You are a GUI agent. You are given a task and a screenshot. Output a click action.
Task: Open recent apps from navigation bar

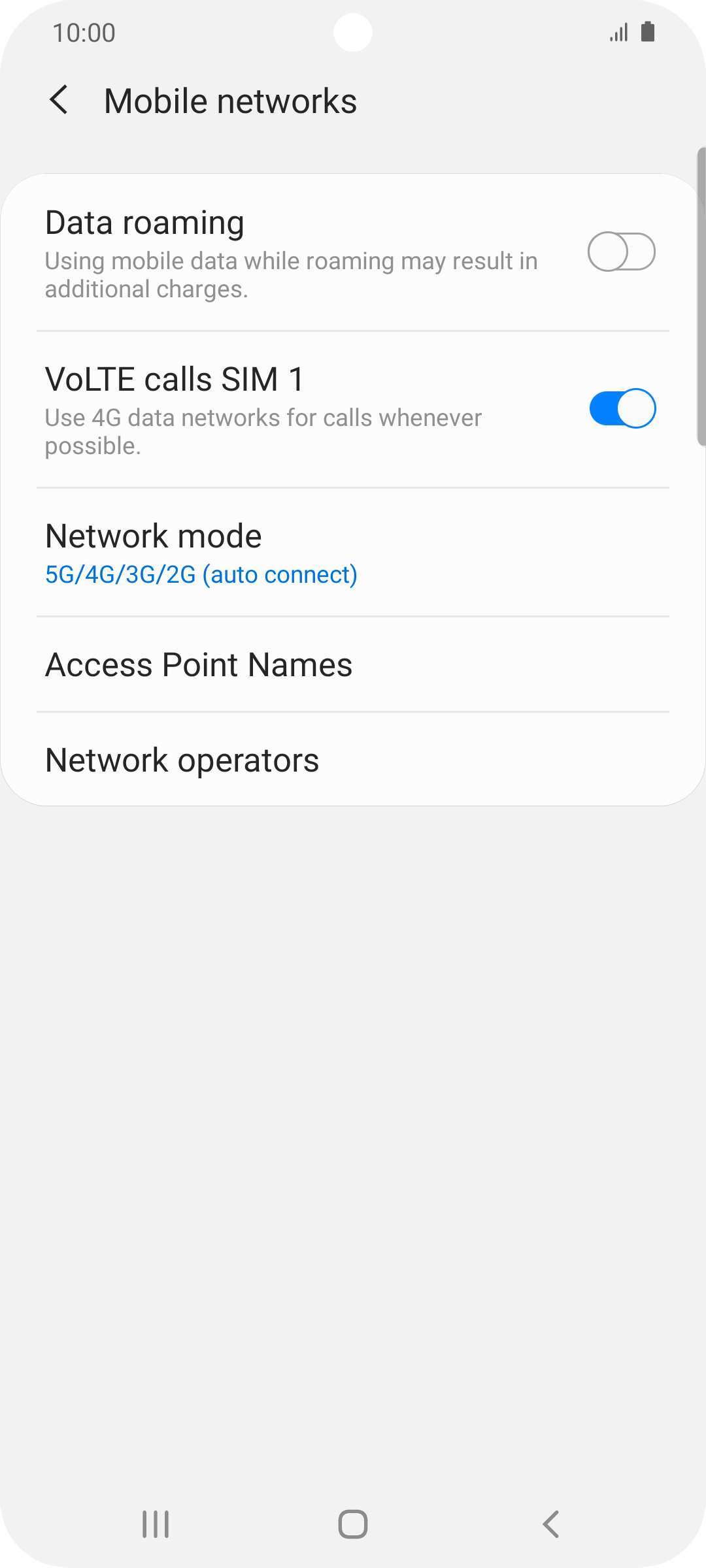[156, 1524]
